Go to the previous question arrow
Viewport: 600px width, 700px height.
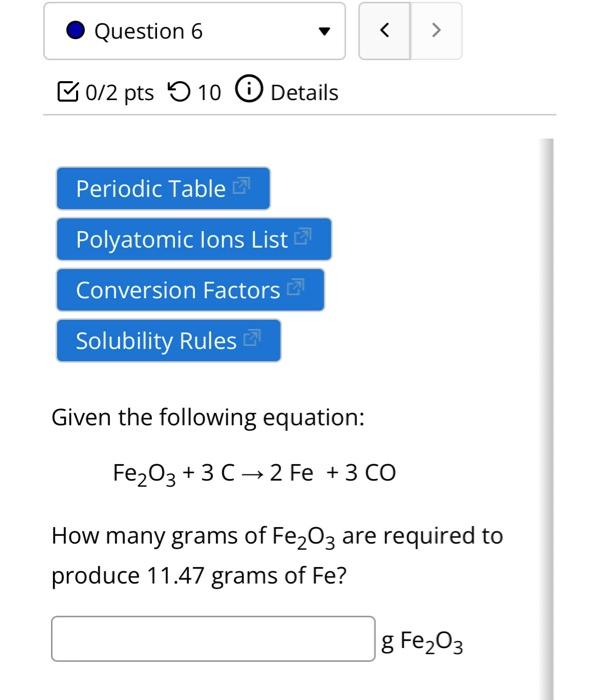click(384, 31)
